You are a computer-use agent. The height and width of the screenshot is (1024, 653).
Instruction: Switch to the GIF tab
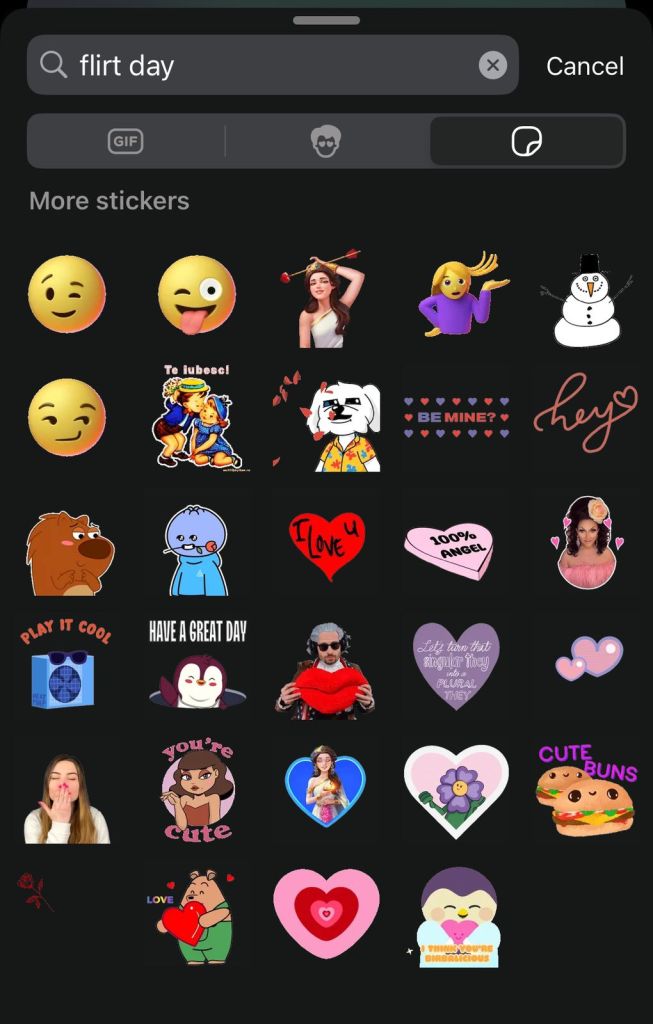[x=125, y=142]
